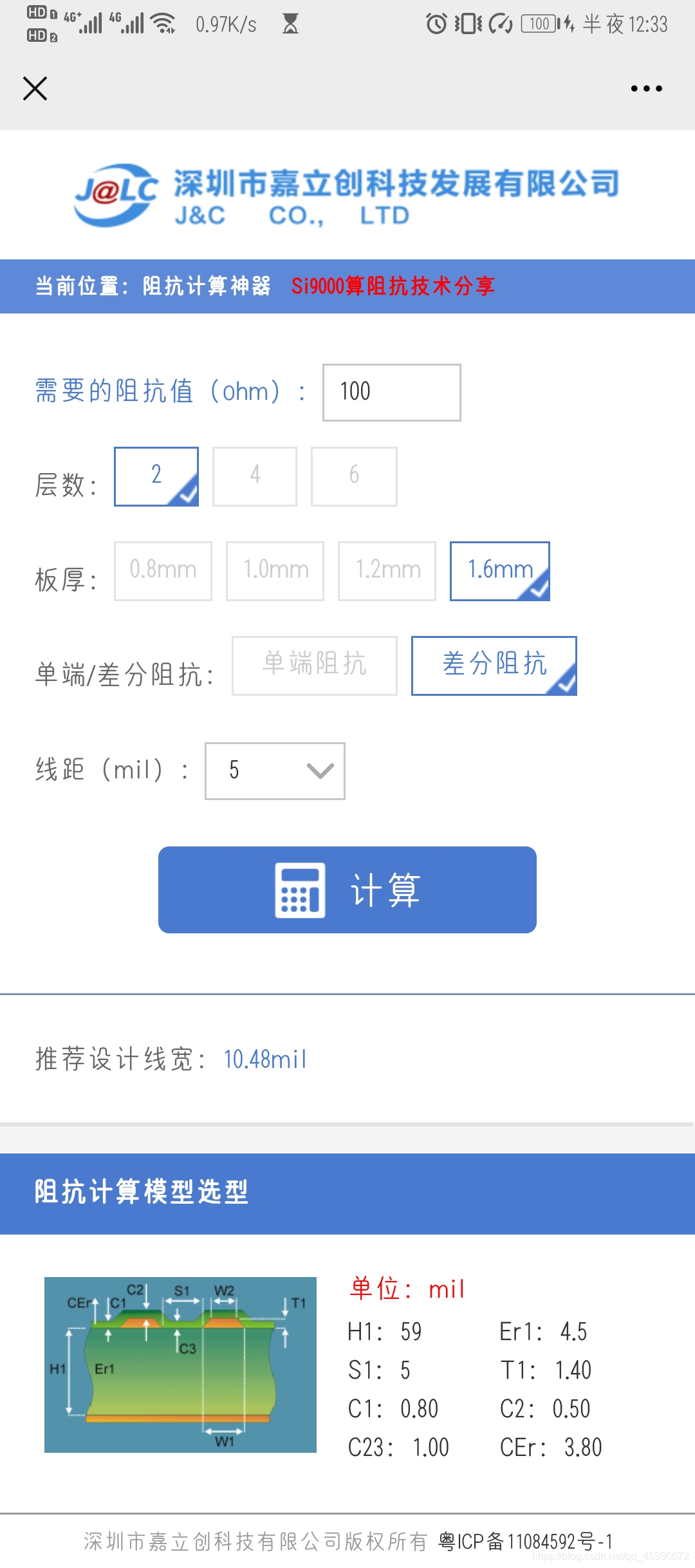
Task: Open the 线距 (mil) dropdown
Action: click(273, 771)
